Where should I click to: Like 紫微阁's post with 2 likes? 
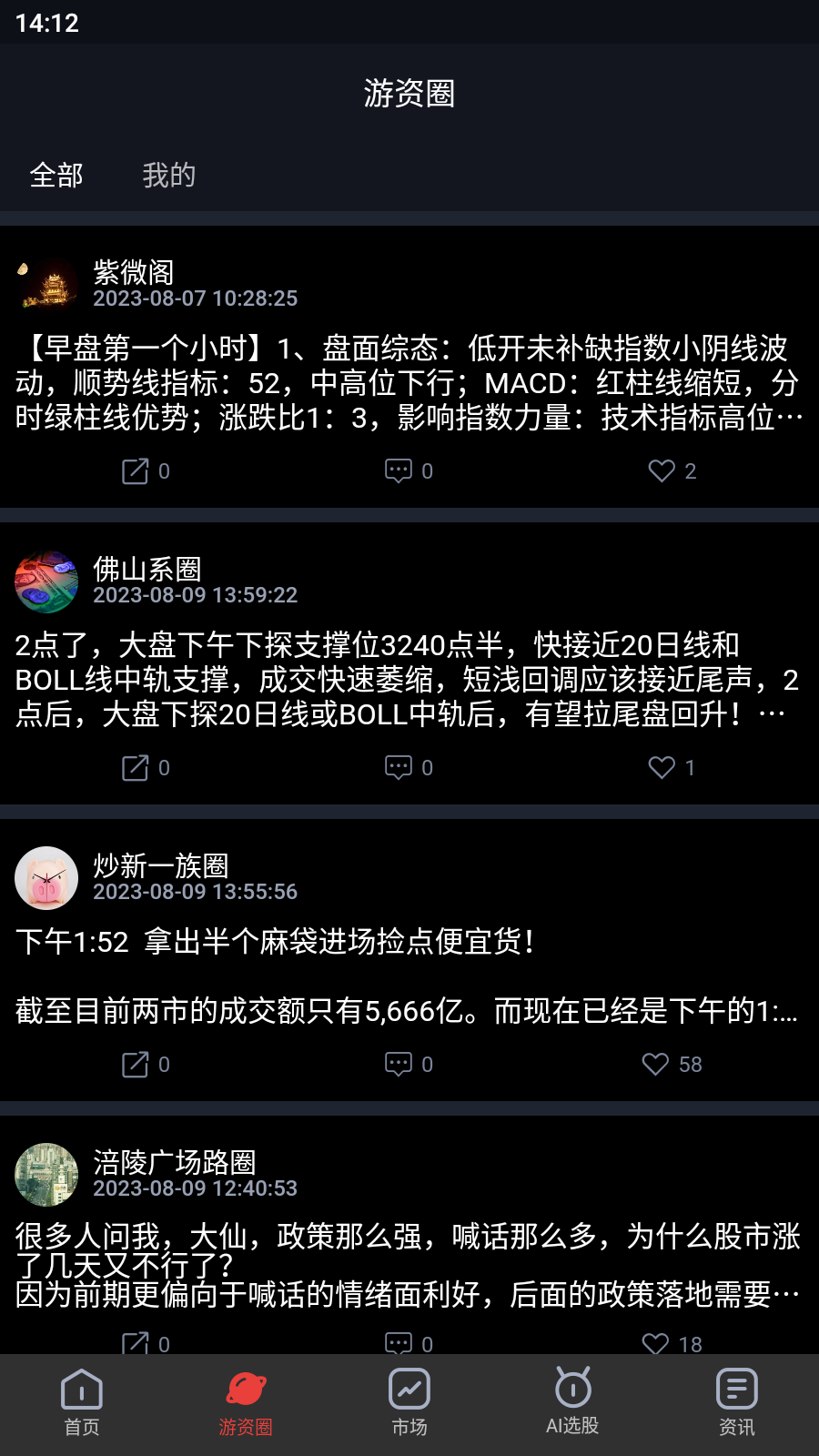[662, 470]
